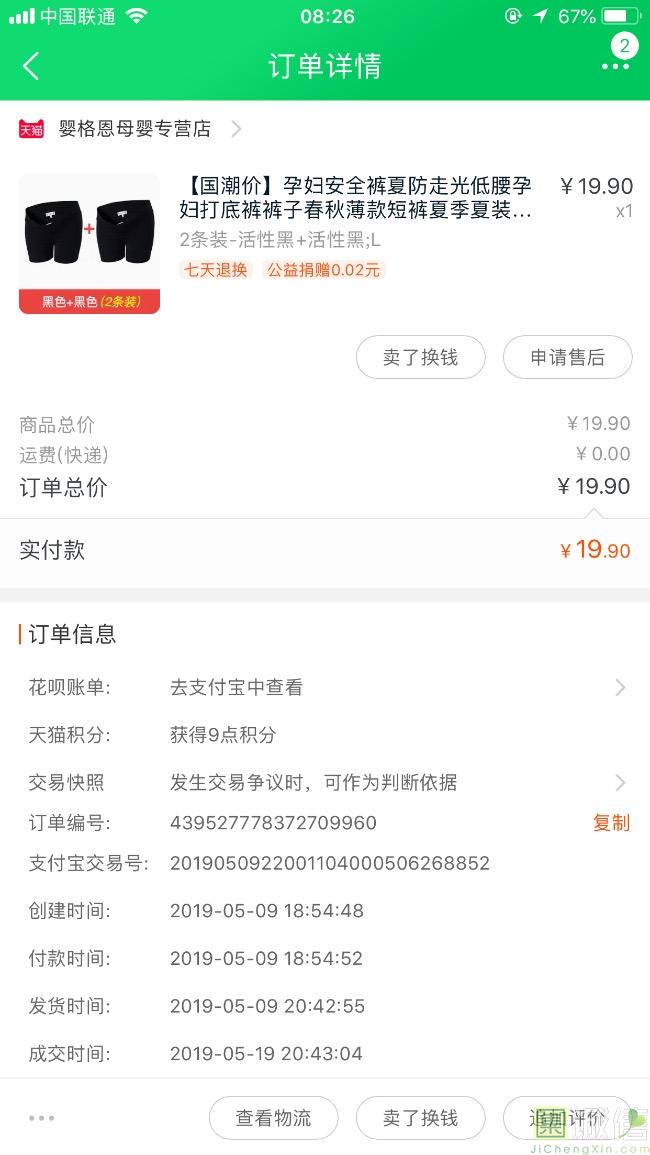Tap 卖了换钱 in the bottom action bar

coord(421,1117)
